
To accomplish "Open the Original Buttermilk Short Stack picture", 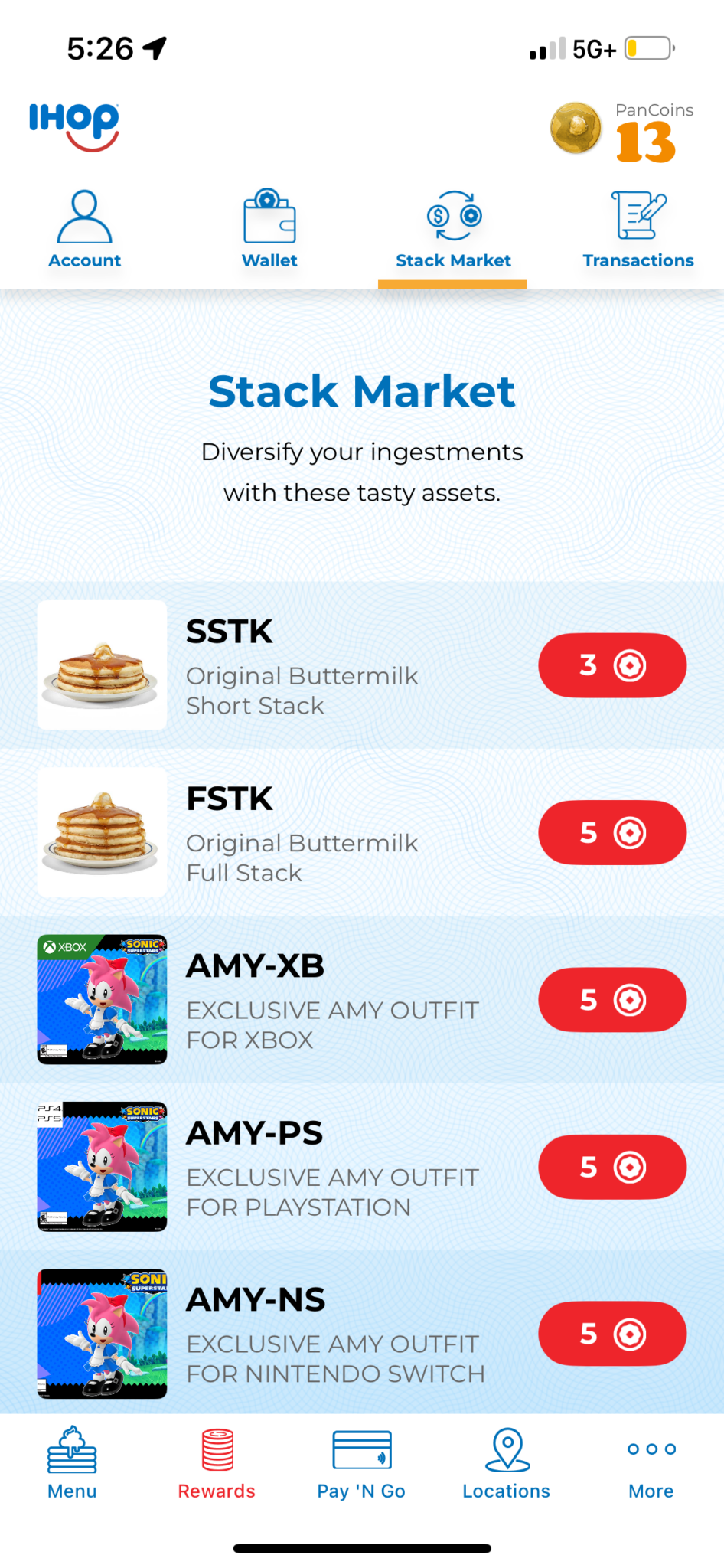I will click(102, 665).
